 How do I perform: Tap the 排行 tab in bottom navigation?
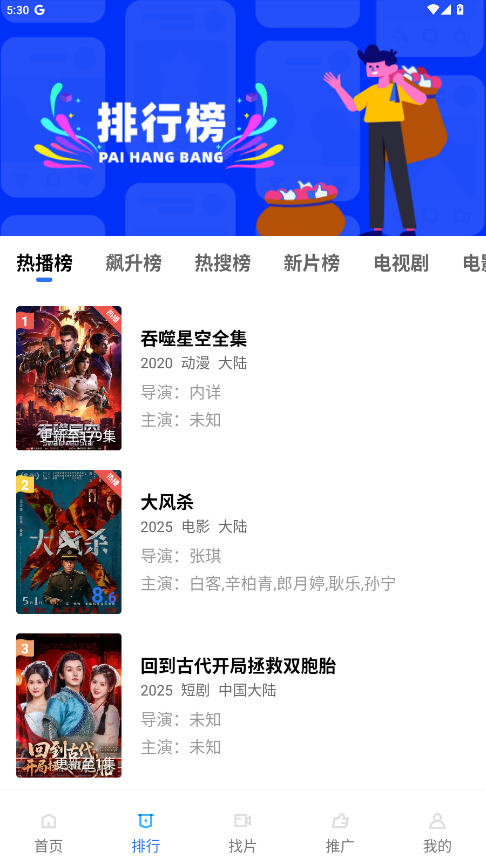(x=145, y=833)
